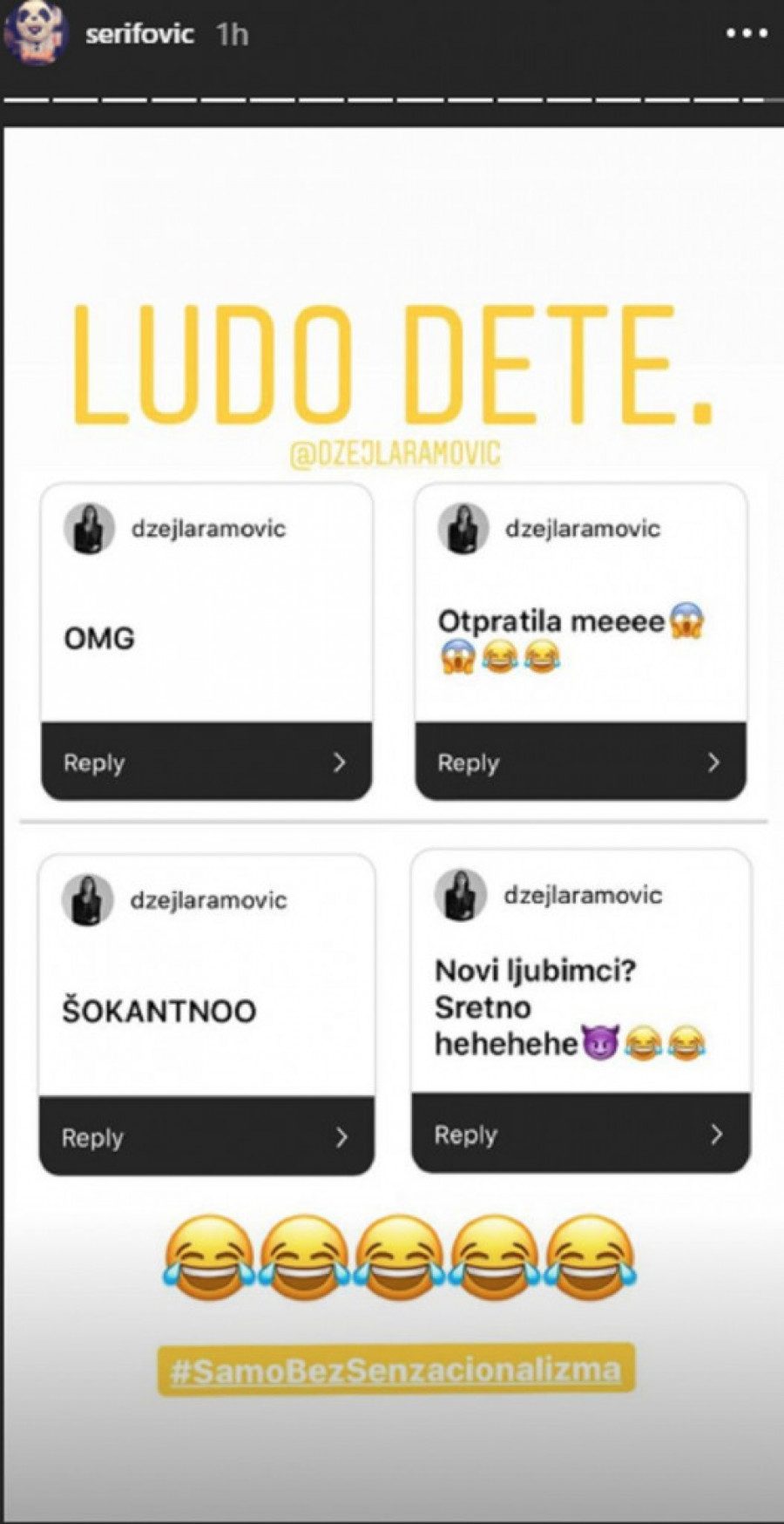Viewport: 784px width, 1524px height.
Task: Open the story overflow menu
Action: [747, 34]
